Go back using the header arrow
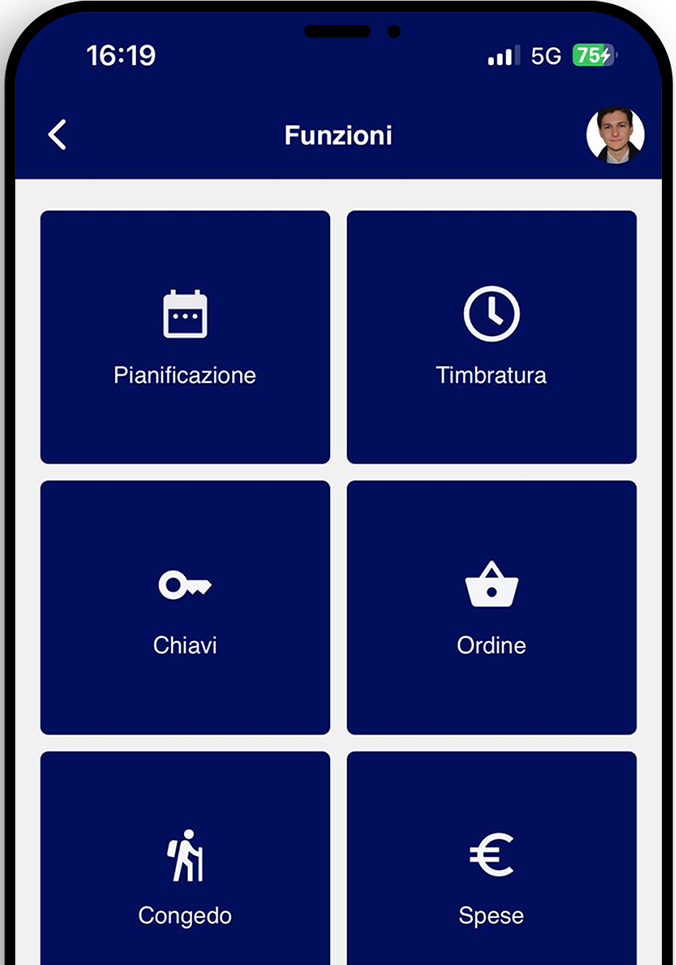676x965 pixels. tap(58, 135)
